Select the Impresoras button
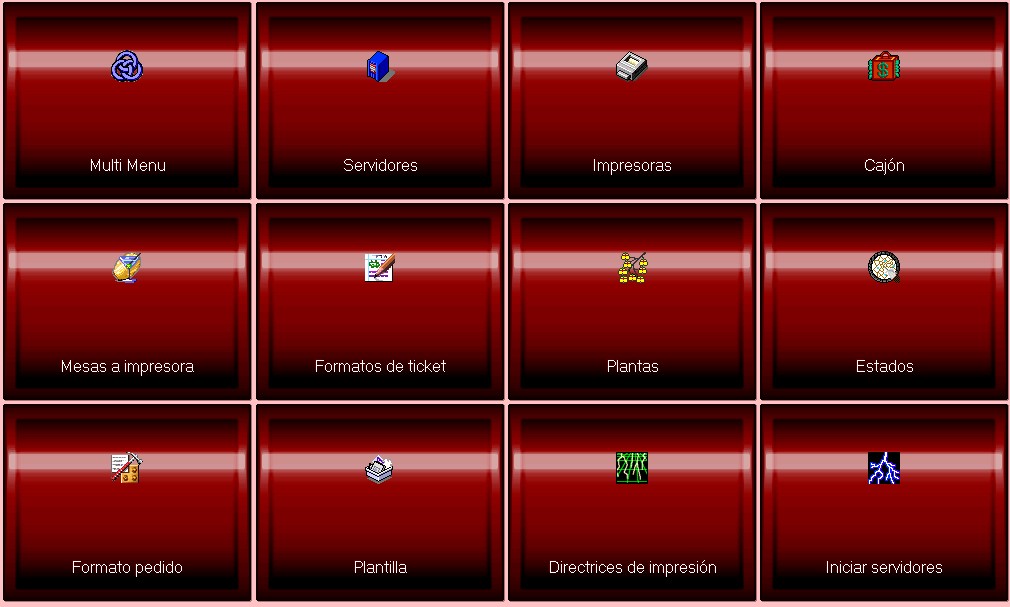Viewport: 1010px width, 607px height. 632,101
